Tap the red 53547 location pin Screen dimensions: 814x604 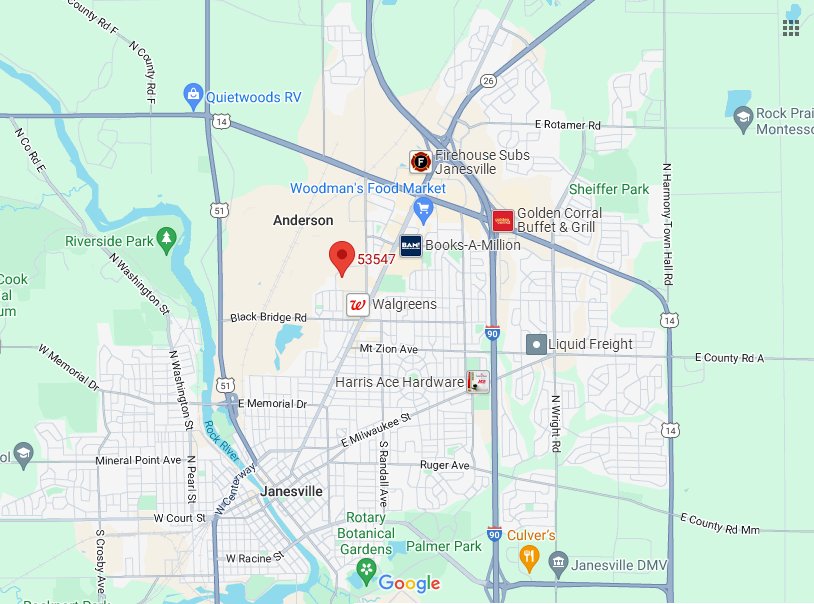pos(343,257)
